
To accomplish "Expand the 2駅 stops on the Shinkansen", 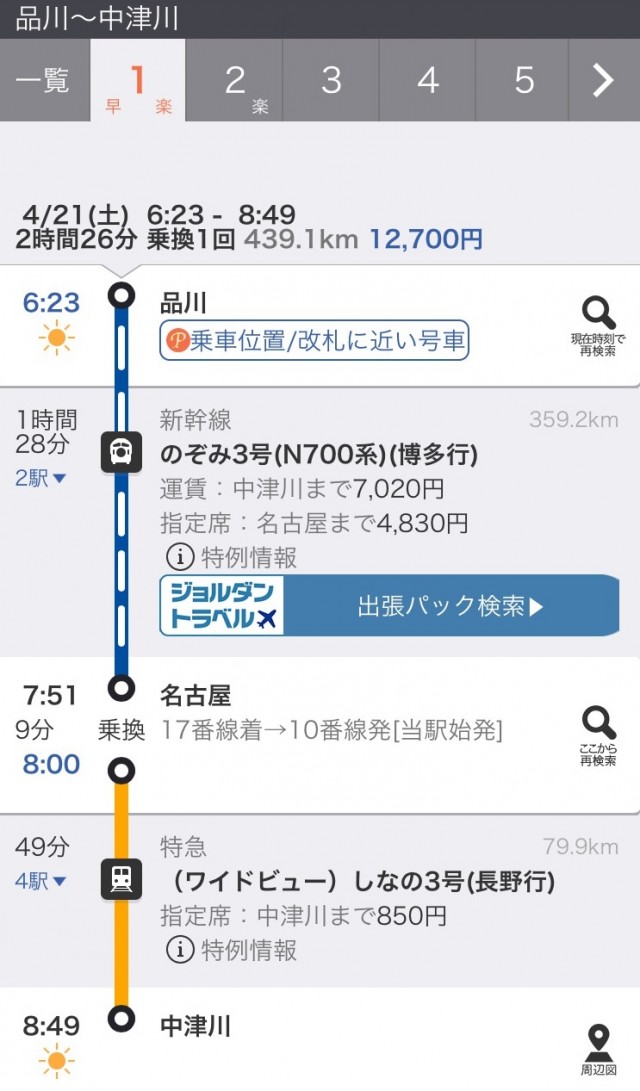I will point(41,478).
